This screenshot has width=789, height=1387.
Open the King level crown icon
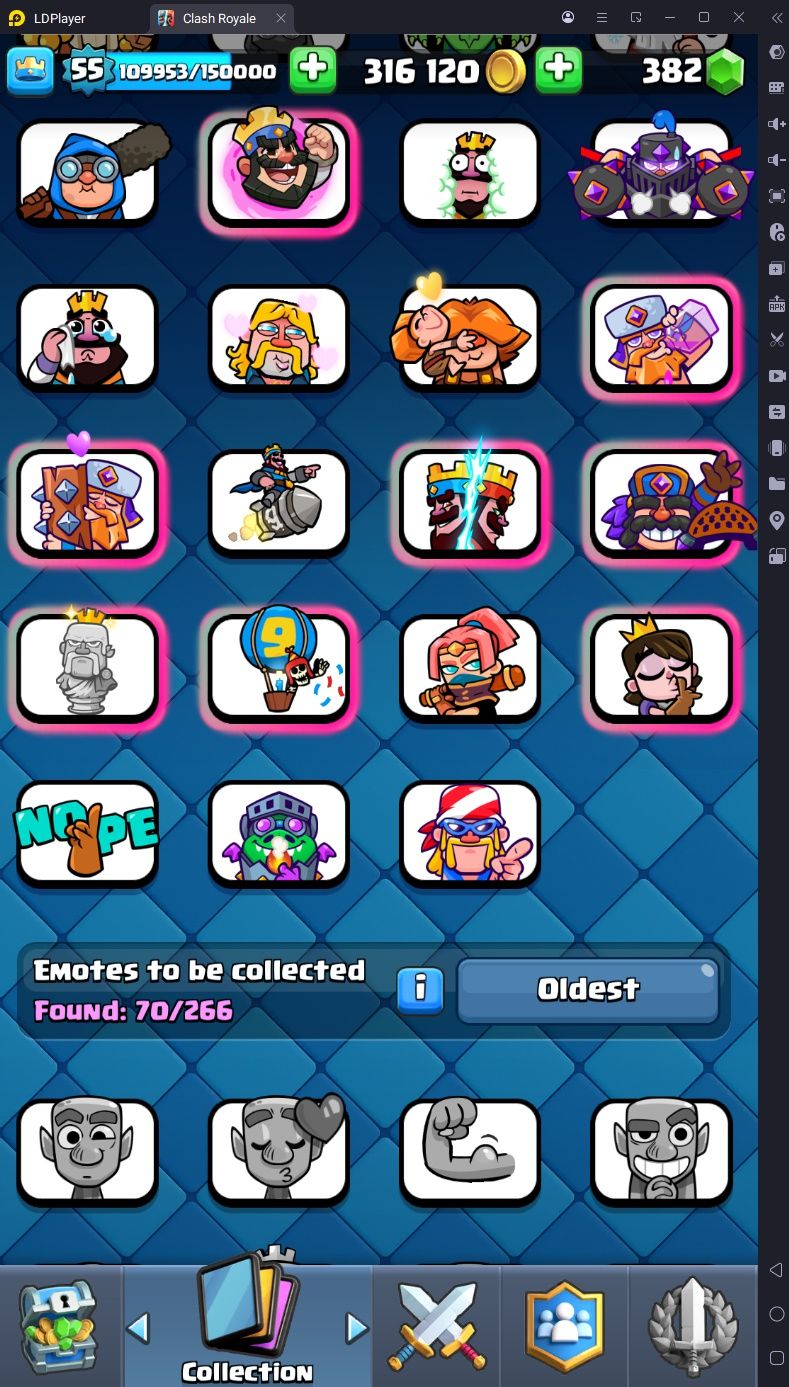coord(30,71)
